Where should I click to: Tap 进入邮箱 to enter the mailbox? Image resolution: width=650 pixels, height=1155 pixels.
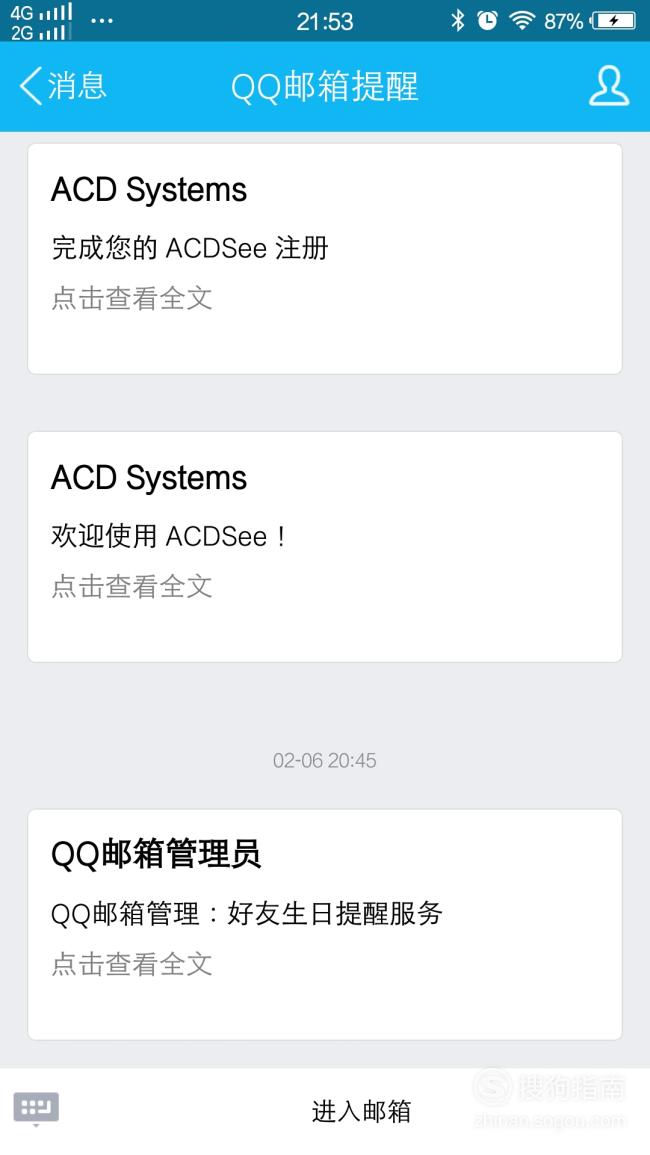point(361,1112)
